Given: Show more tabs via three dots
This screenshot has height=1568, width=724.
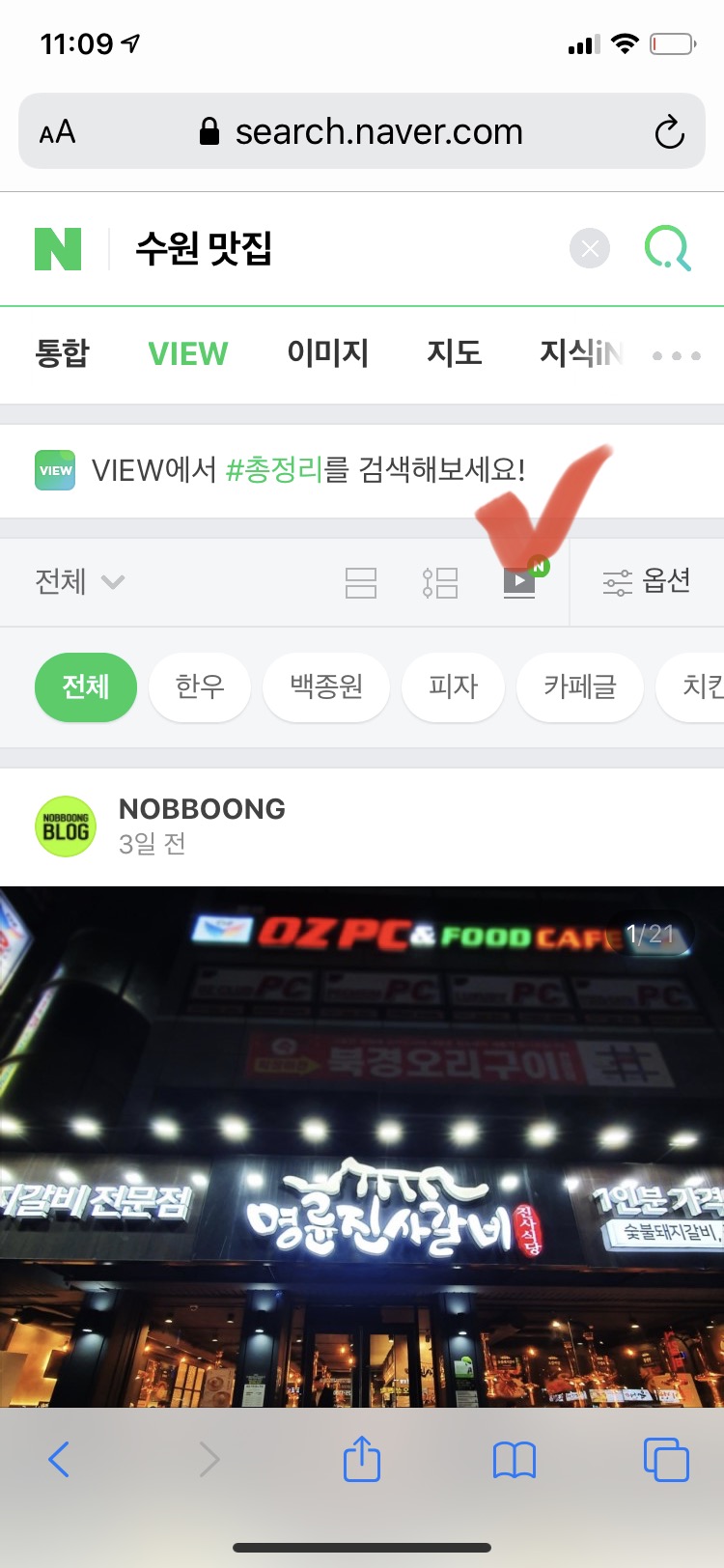Looking at the screenshot, I should [676, 355].
